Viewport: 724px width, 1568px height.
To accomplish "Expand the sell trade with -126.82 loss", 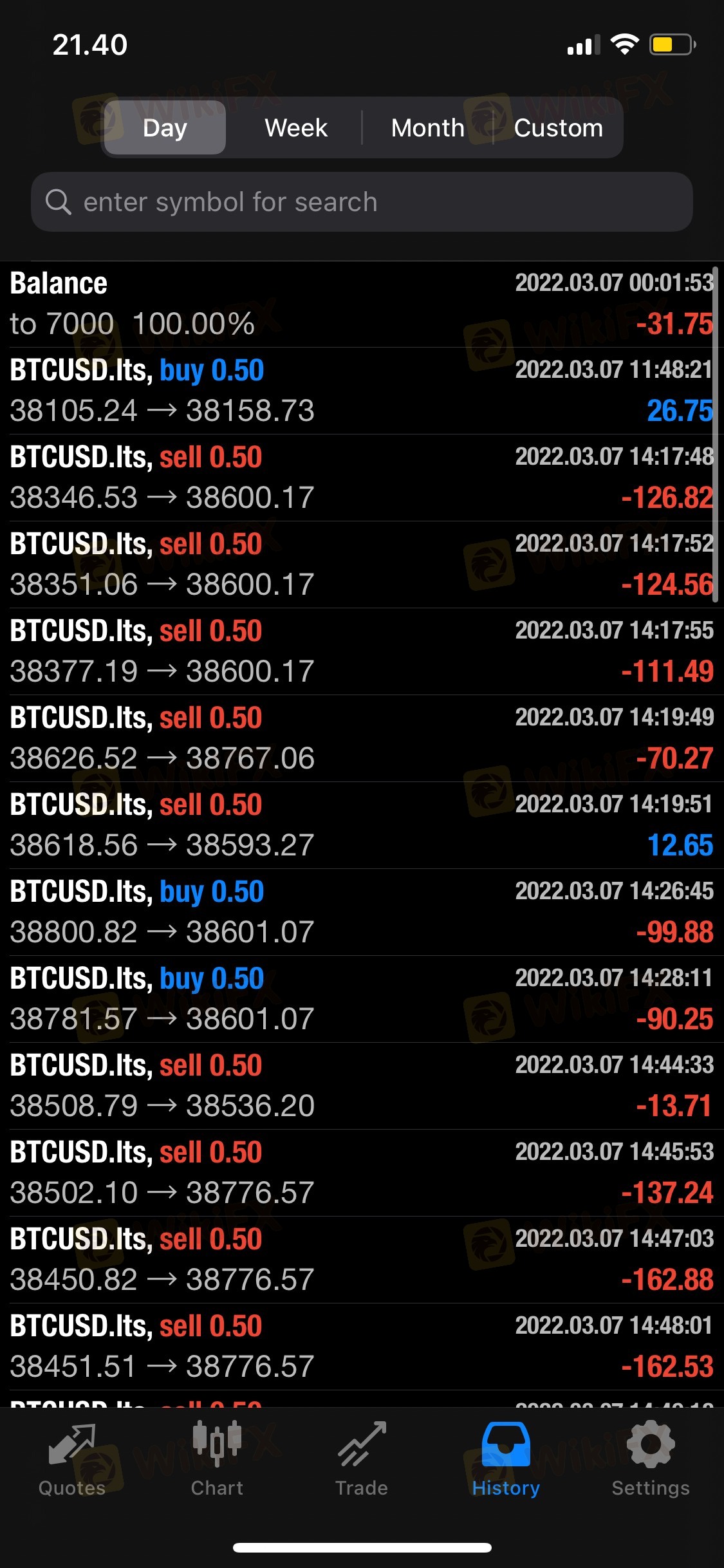I will (x=362, y=478).
